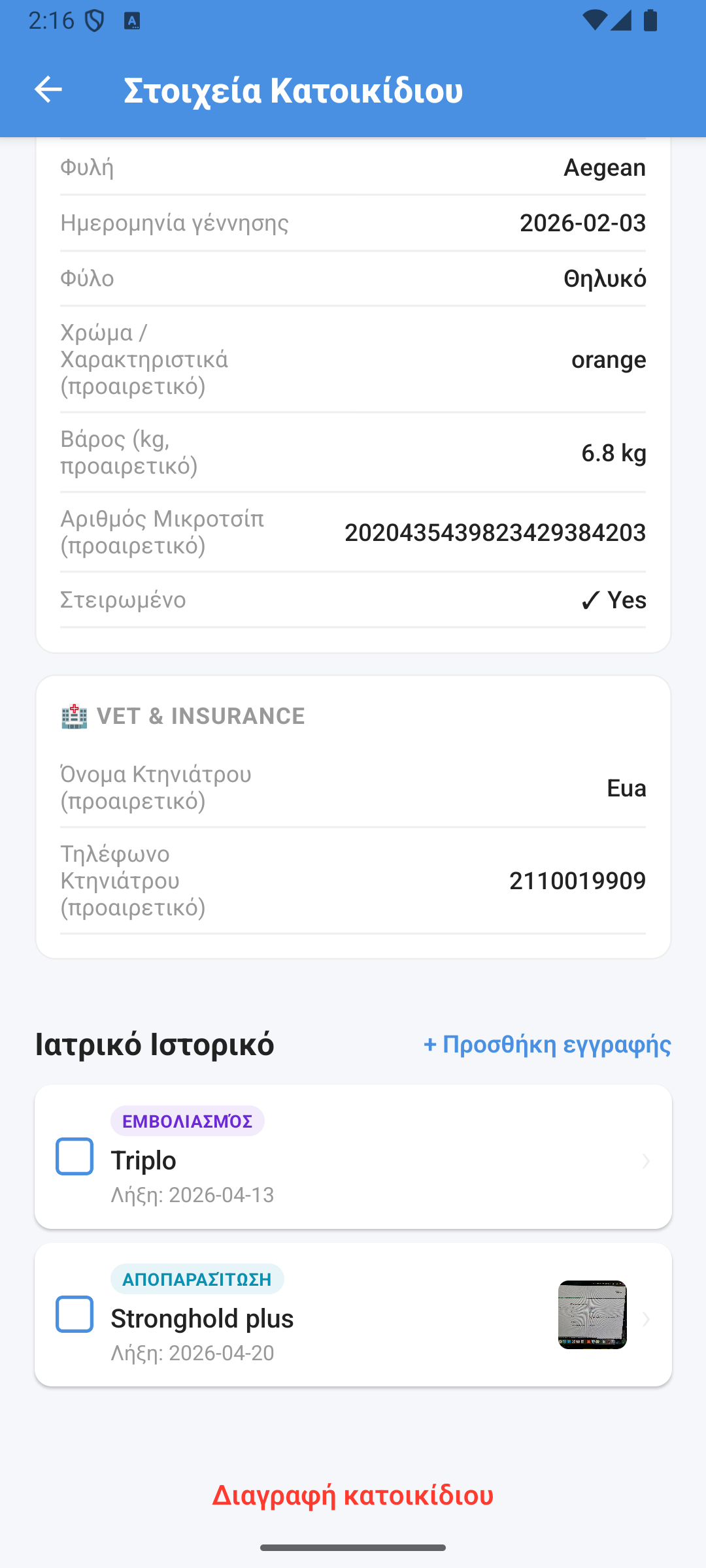Tap the checkmark beside Στειρωμένο Yes

(590, 599)
